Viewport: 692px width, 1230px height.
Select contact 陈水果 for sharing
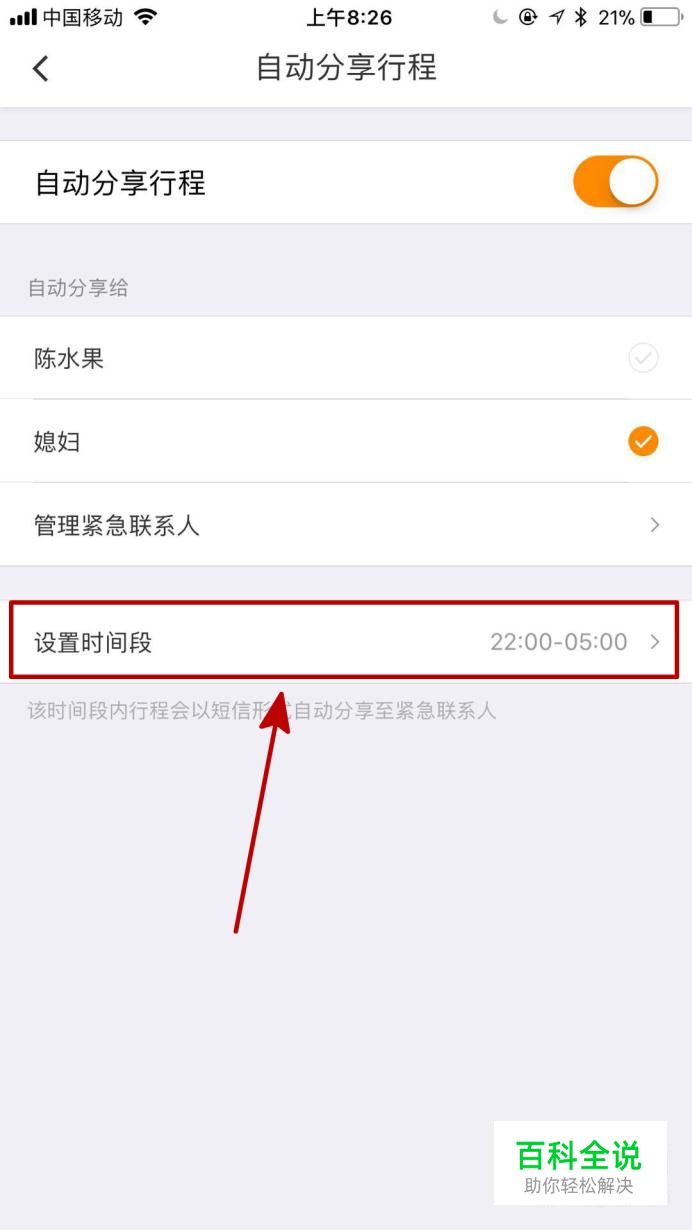pyautogui.click(x=346, y=358)
